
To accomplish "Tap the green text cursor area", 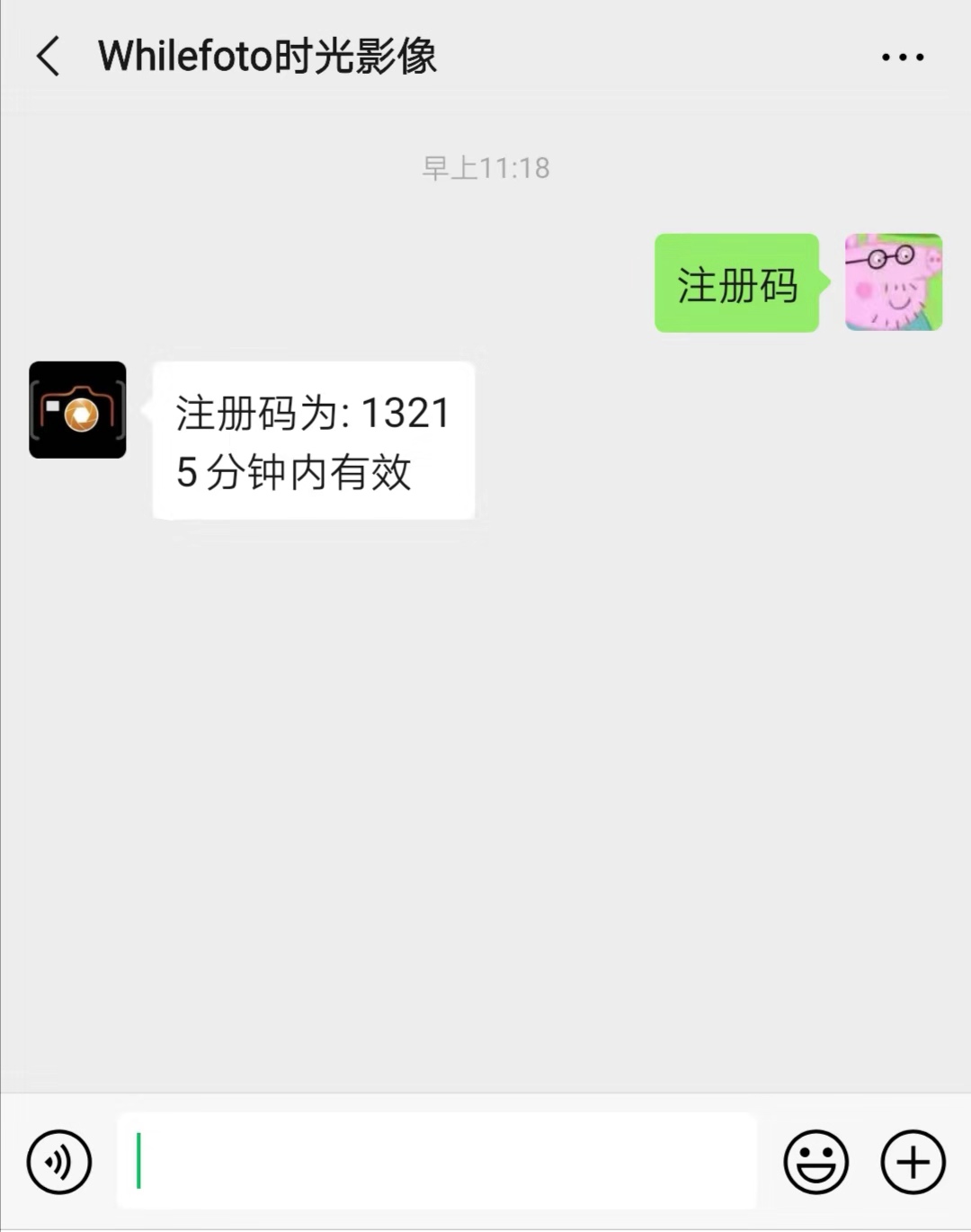I will click(x=139, y=1162).
